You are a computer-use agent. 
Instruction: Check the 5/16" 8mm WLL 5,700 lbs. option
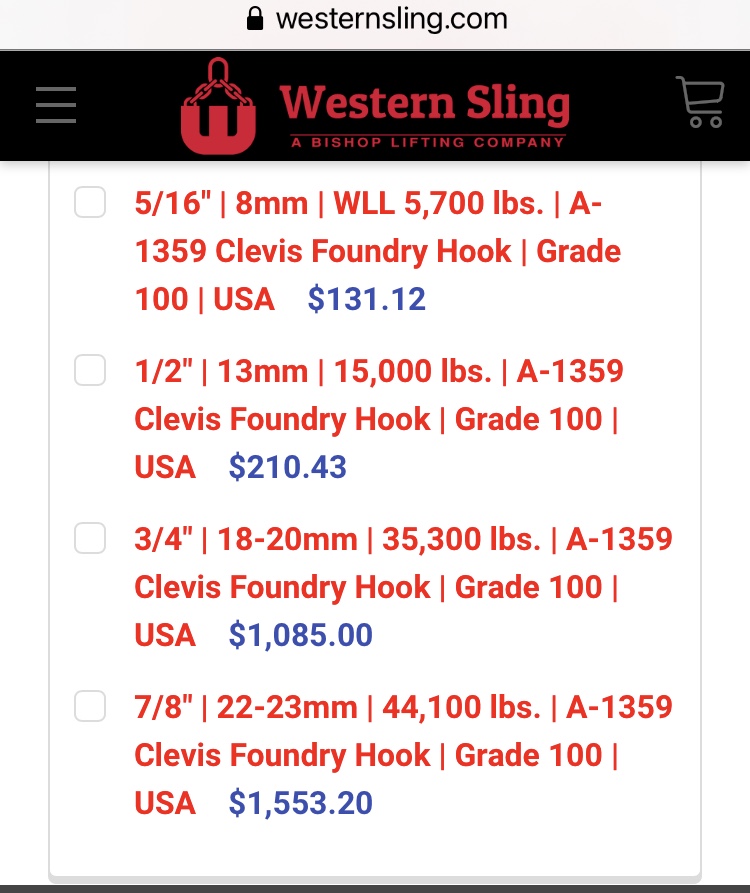pyautogui.click(x=90, y=203)
